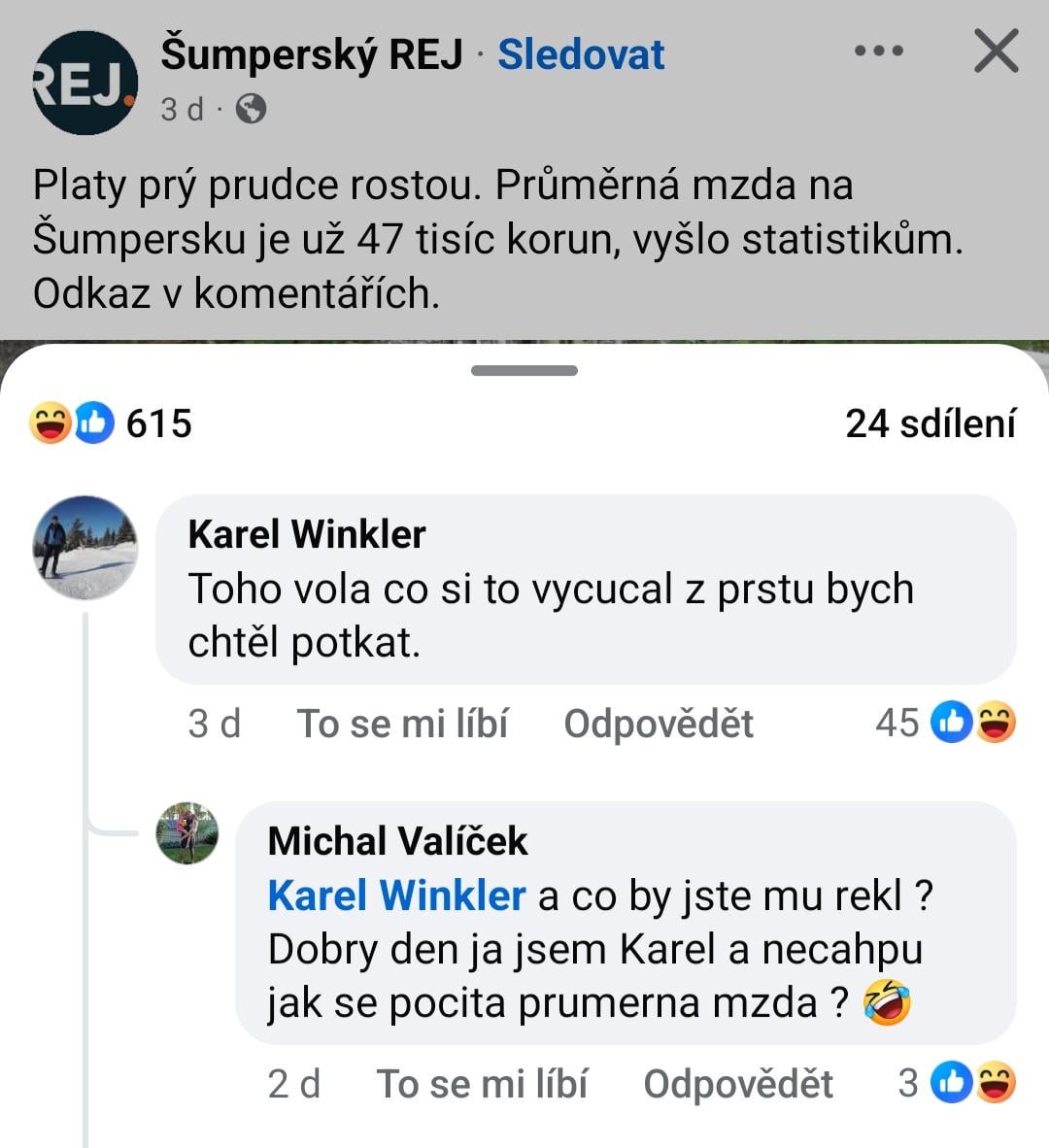The height and width of the screenshot is (1148, 1049).
Task: Open Karel Winkler's profile picture
Action: pyautogui.click(x=85, y=548)
